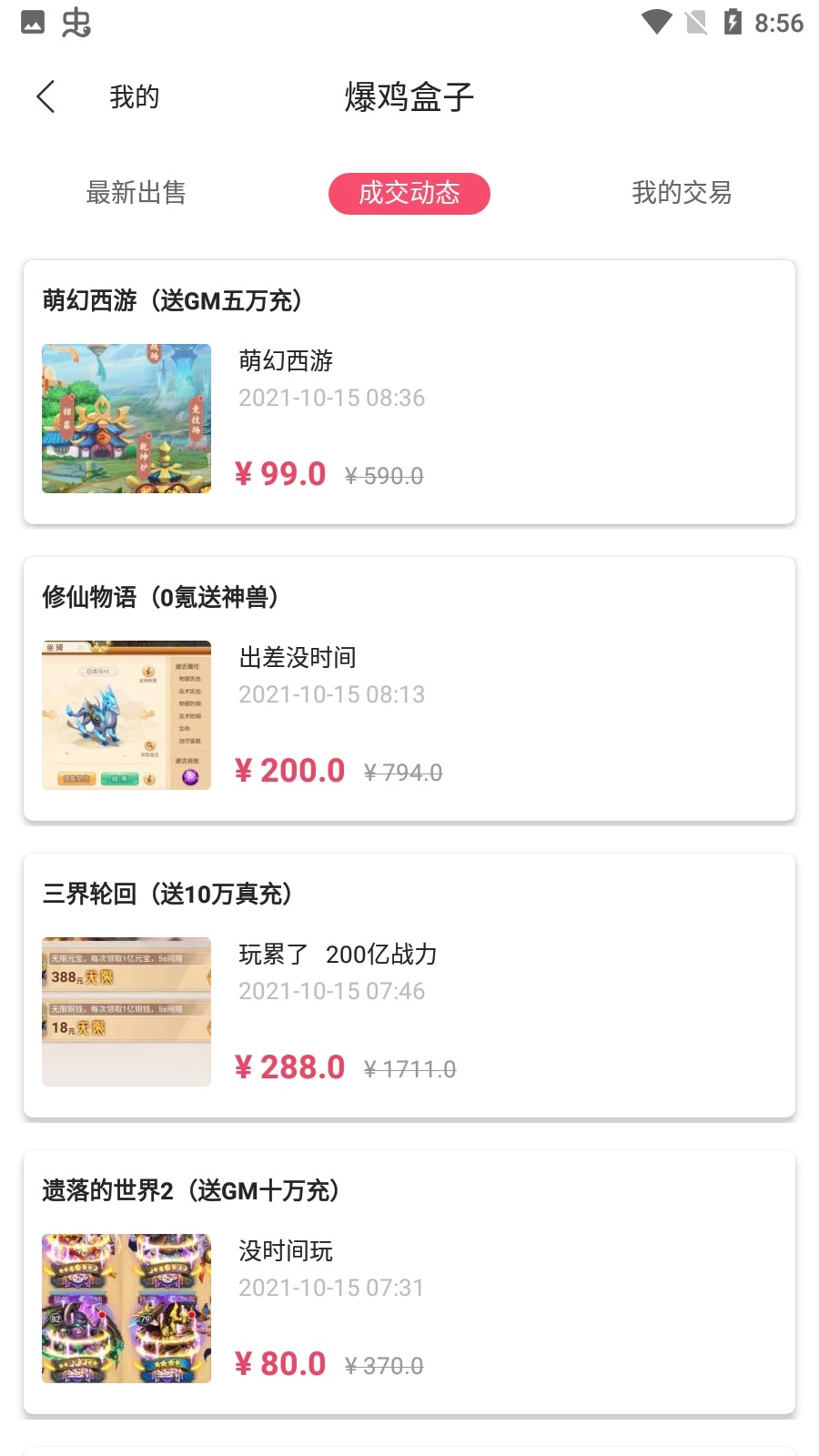Viewport: 819px width, 1456px height.
Task: Open 遗落的世界2（送GM十万充）listing
Action: 409,1282
